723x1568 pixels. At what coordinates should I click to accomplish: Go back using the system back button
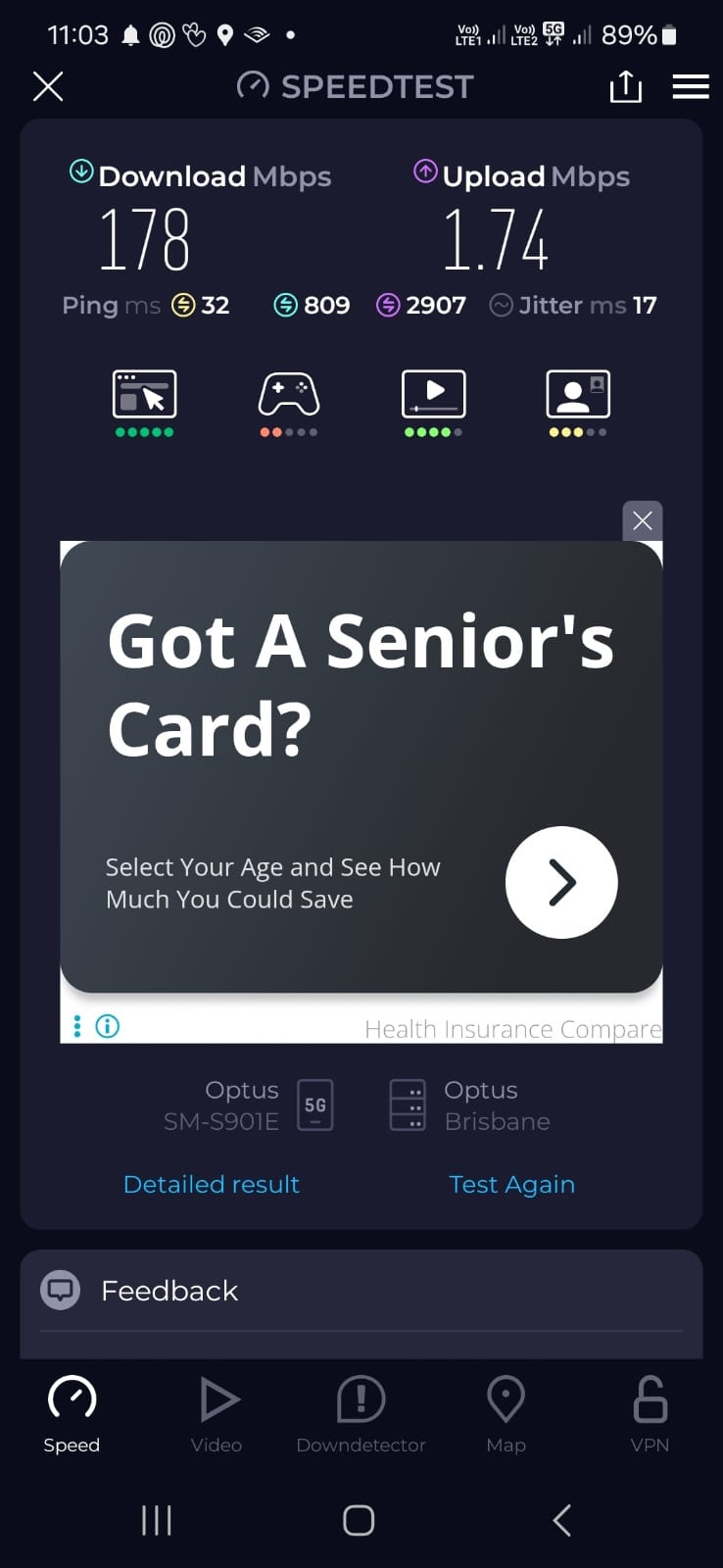pyautogui.click(x=561, y=1520)
